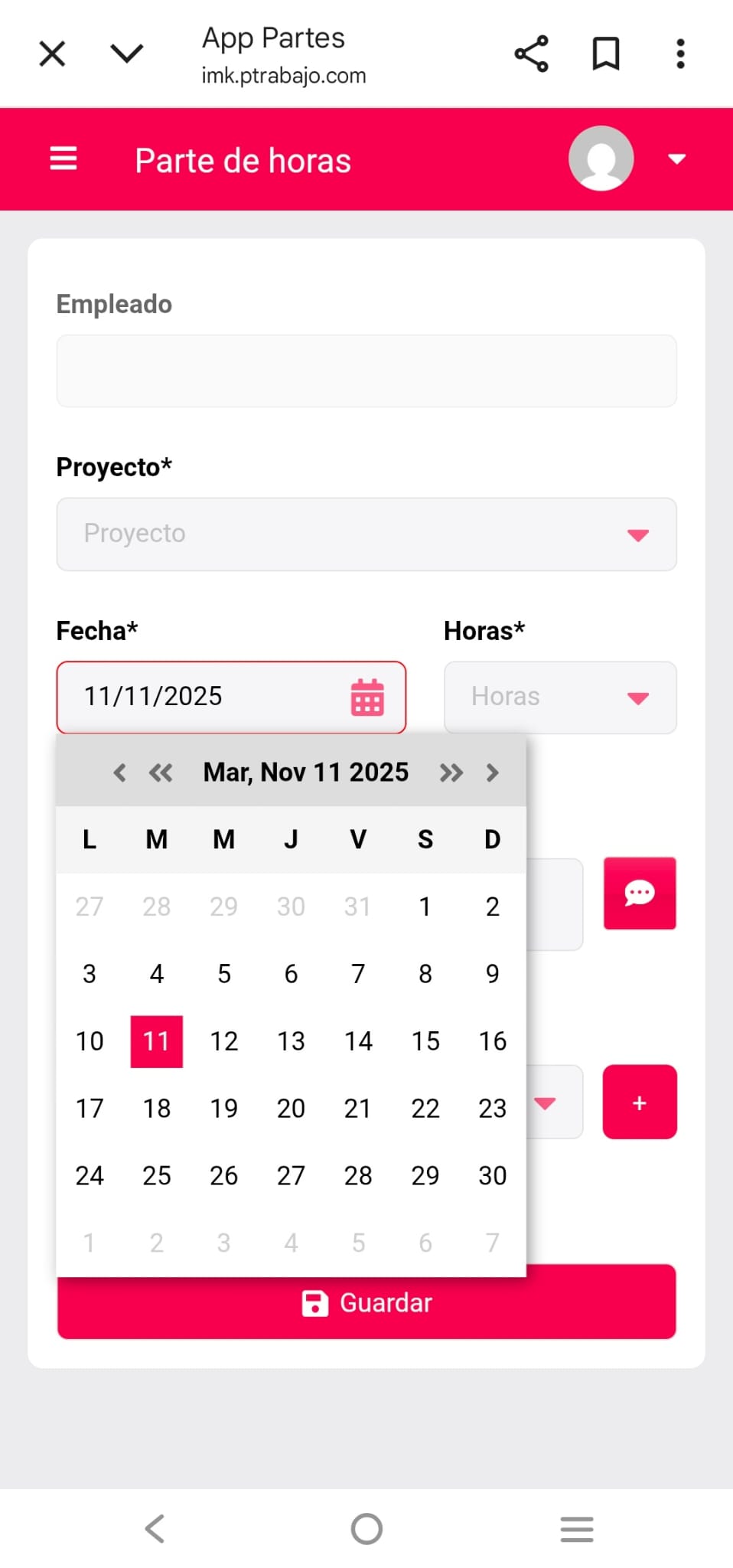Jump back a year with double arrow

(161, 773)
